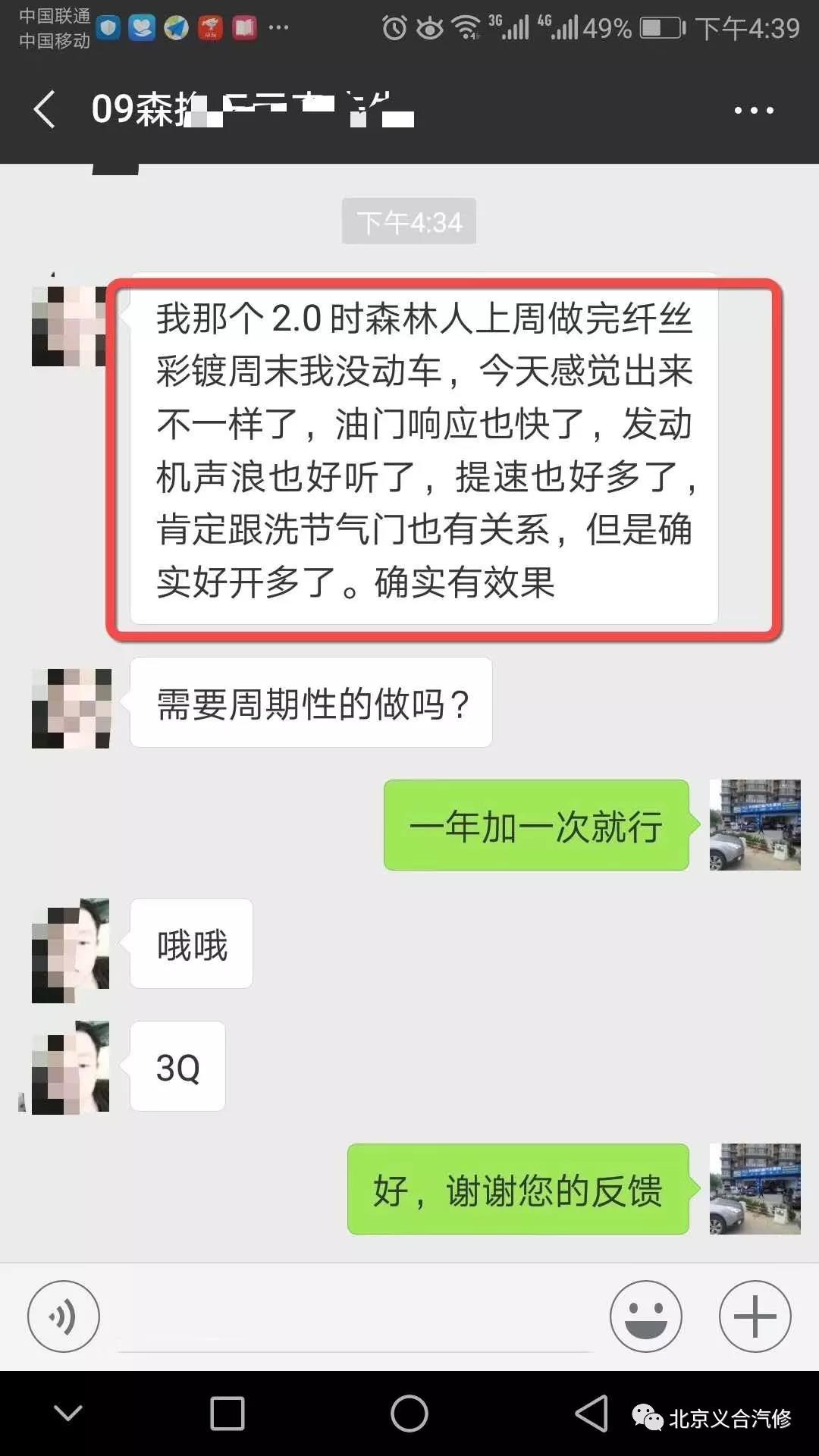The height and width of the screenshot is (1456, 819).
Task: Switch to voice message input
Action: [64, 1316]
